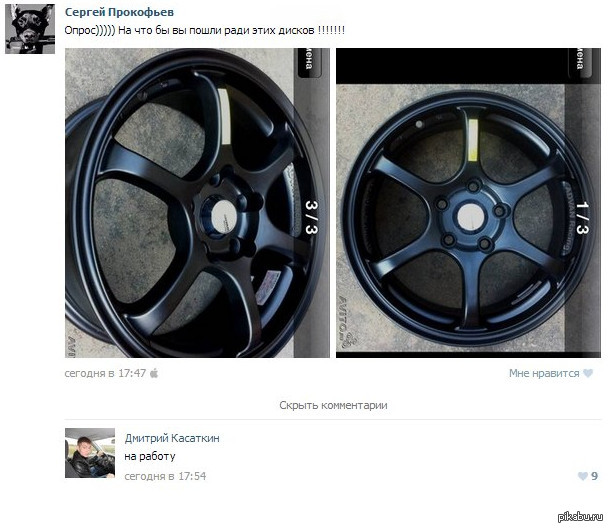
Task: Open Сергей Прокофьев's profile name link
Action: pyautogui.click(x=119, y=10)
